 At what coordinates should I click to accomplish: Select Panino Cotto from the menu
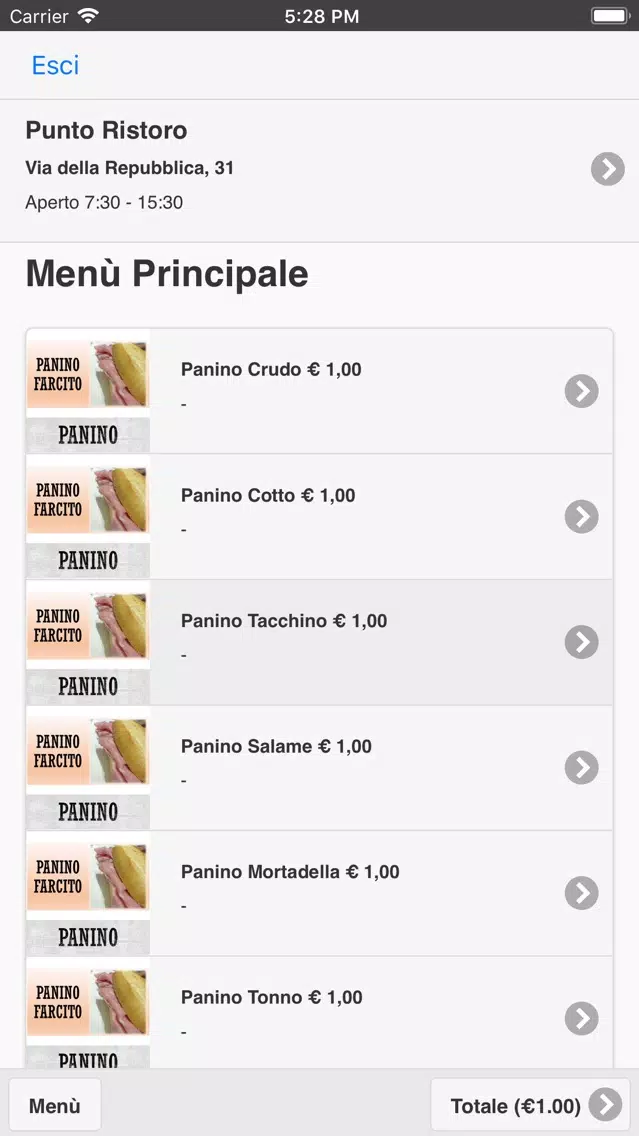coord(320,517)
